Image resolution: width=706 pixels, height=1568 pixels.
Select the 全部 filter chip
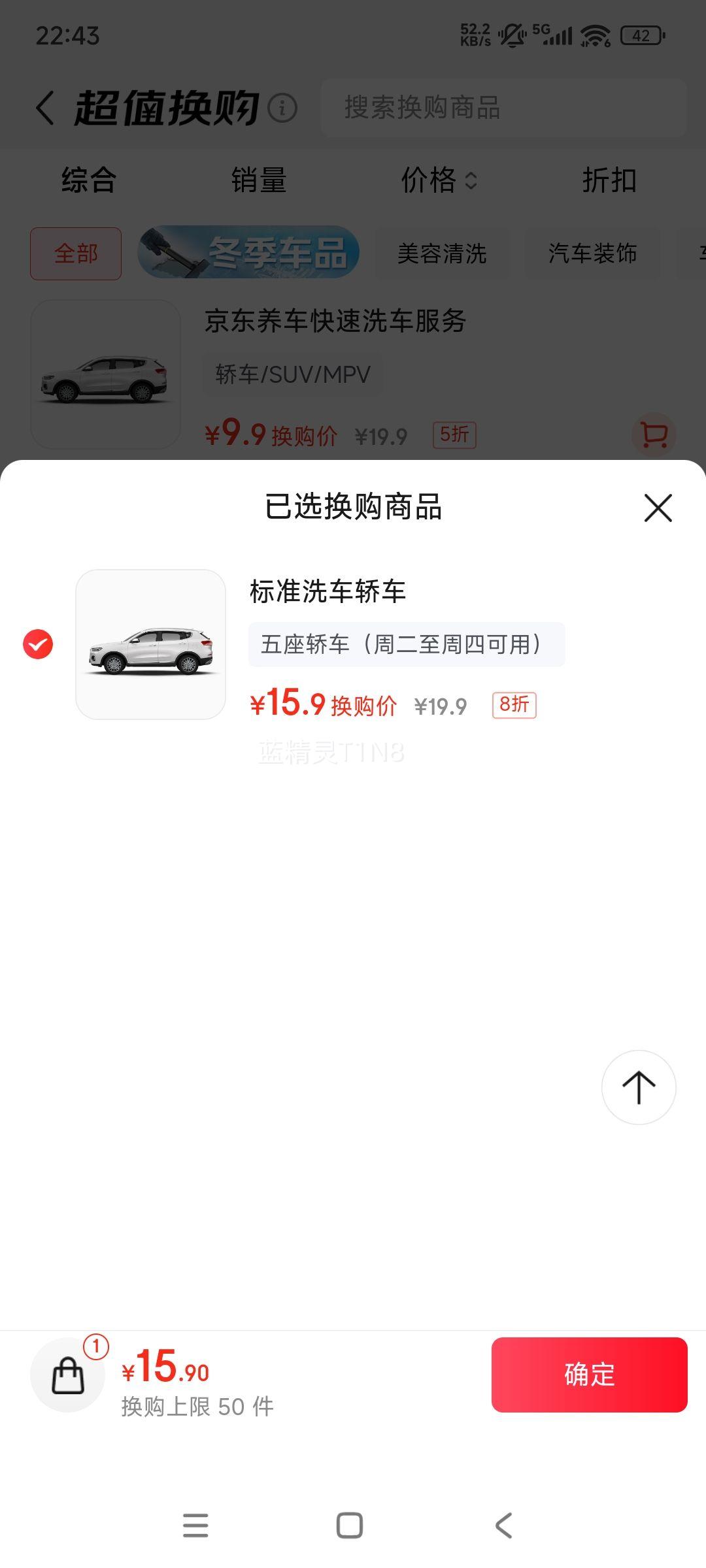tap(76, 253)
